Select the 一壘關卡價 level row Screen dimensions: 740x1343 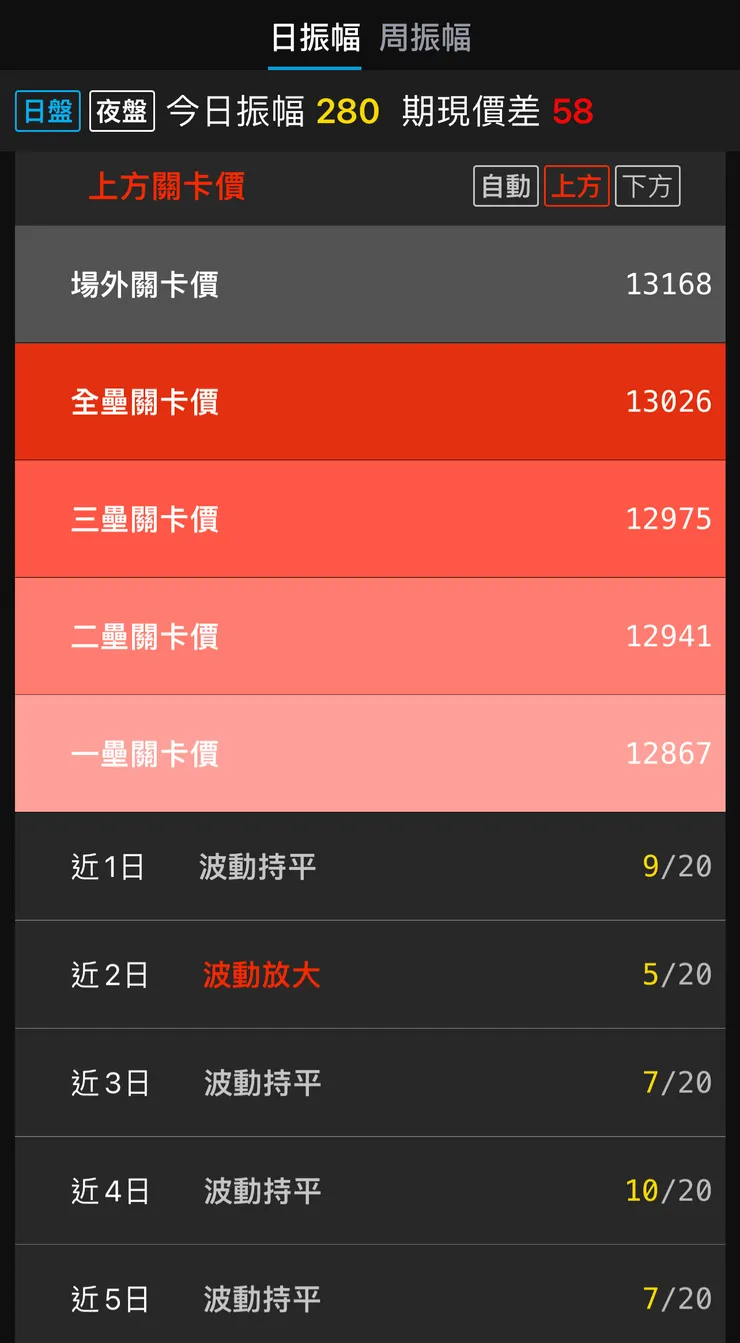pyautogui.click(x=370, y=754)
